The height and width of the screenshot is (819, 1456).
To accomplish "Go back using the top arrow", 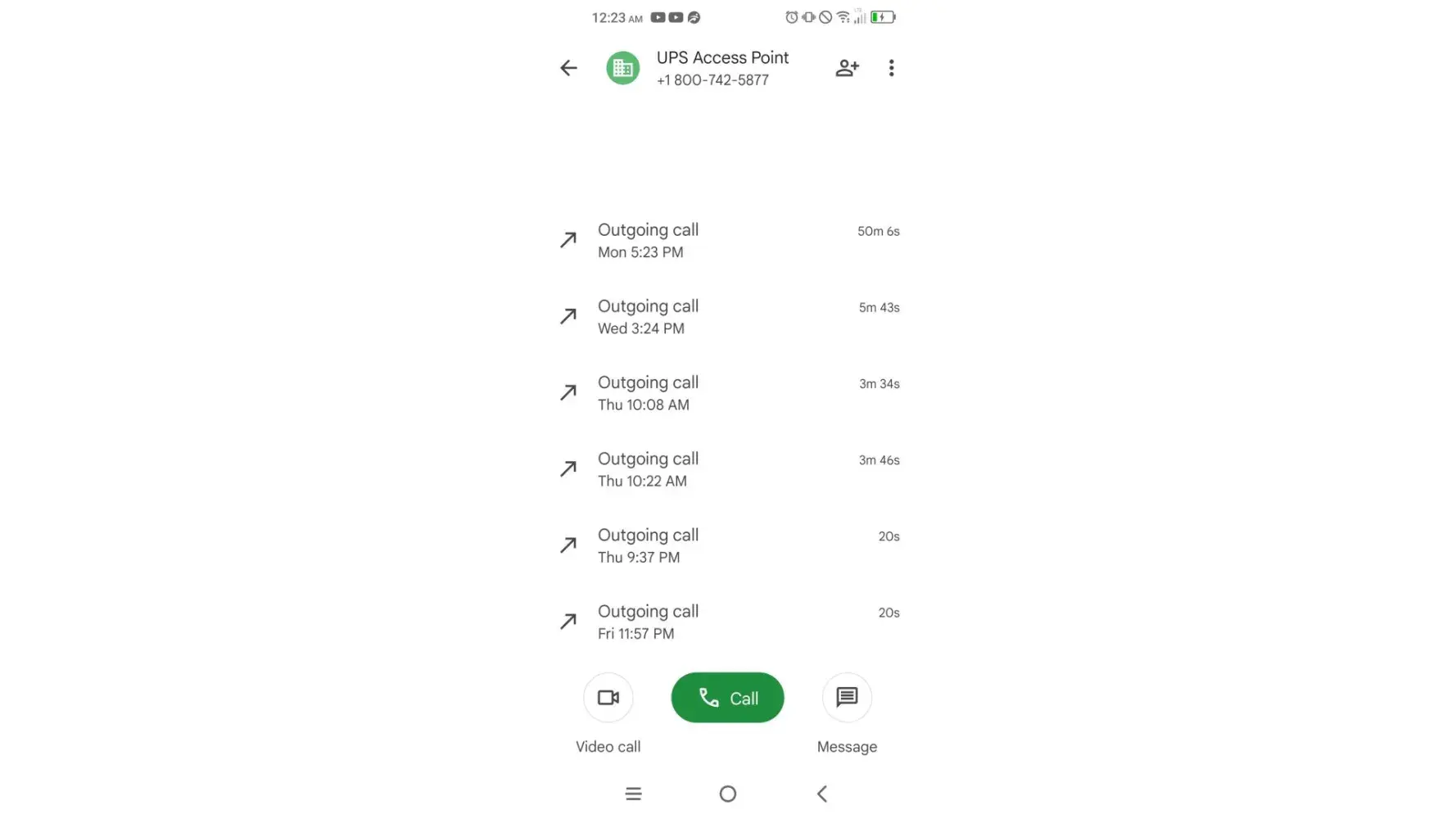I will (x=568, y=68).
